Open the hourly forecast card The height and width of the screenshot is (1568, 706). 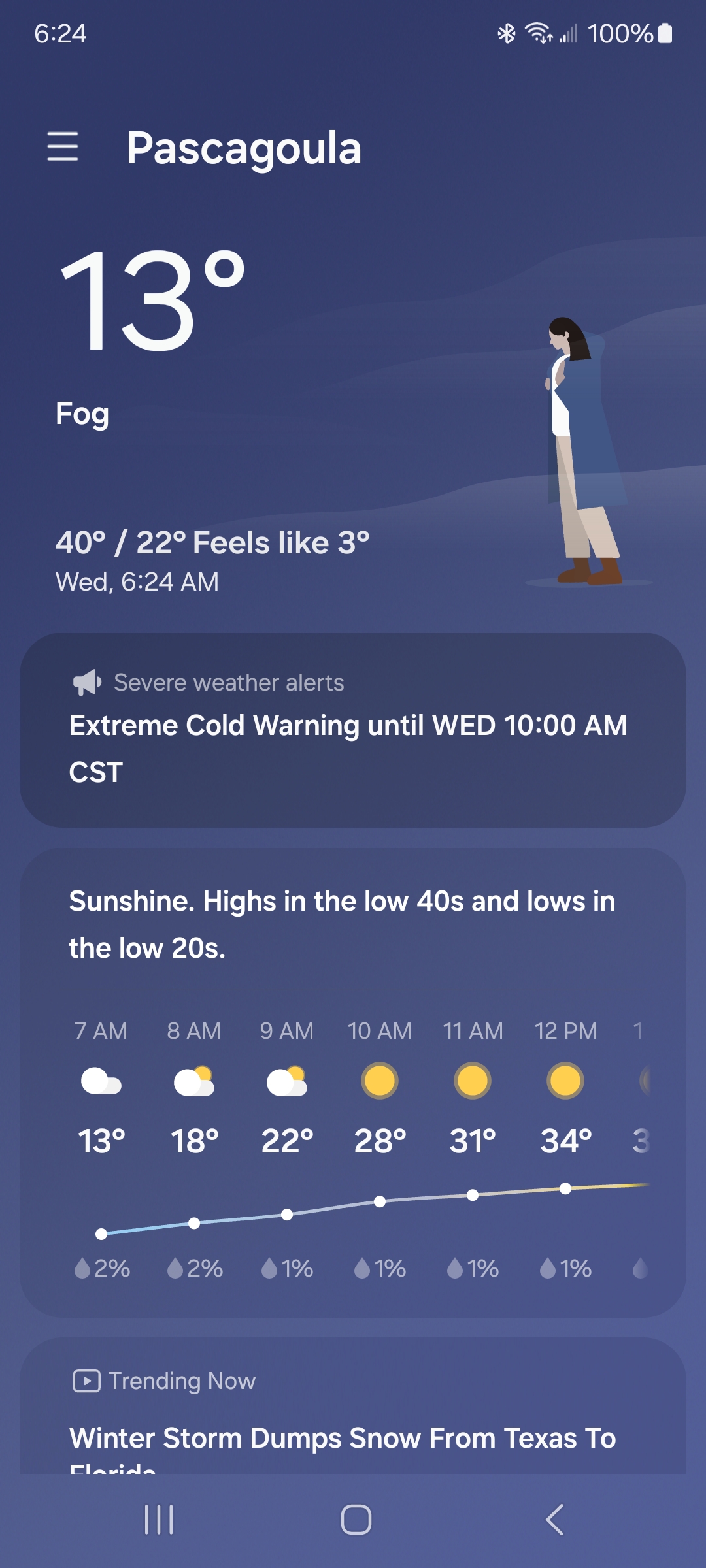click(353, 1083)
